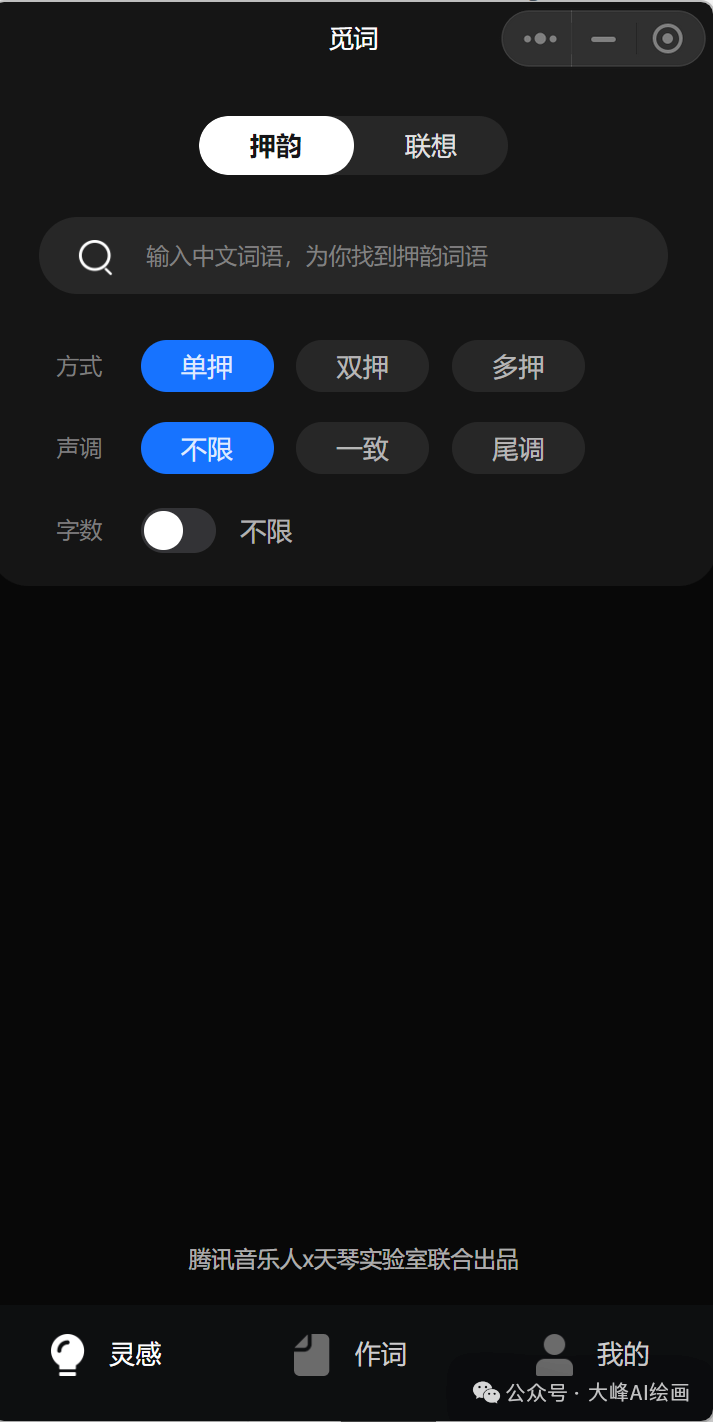
Task: Set tone to 尾调
Action: pos(518,448)
